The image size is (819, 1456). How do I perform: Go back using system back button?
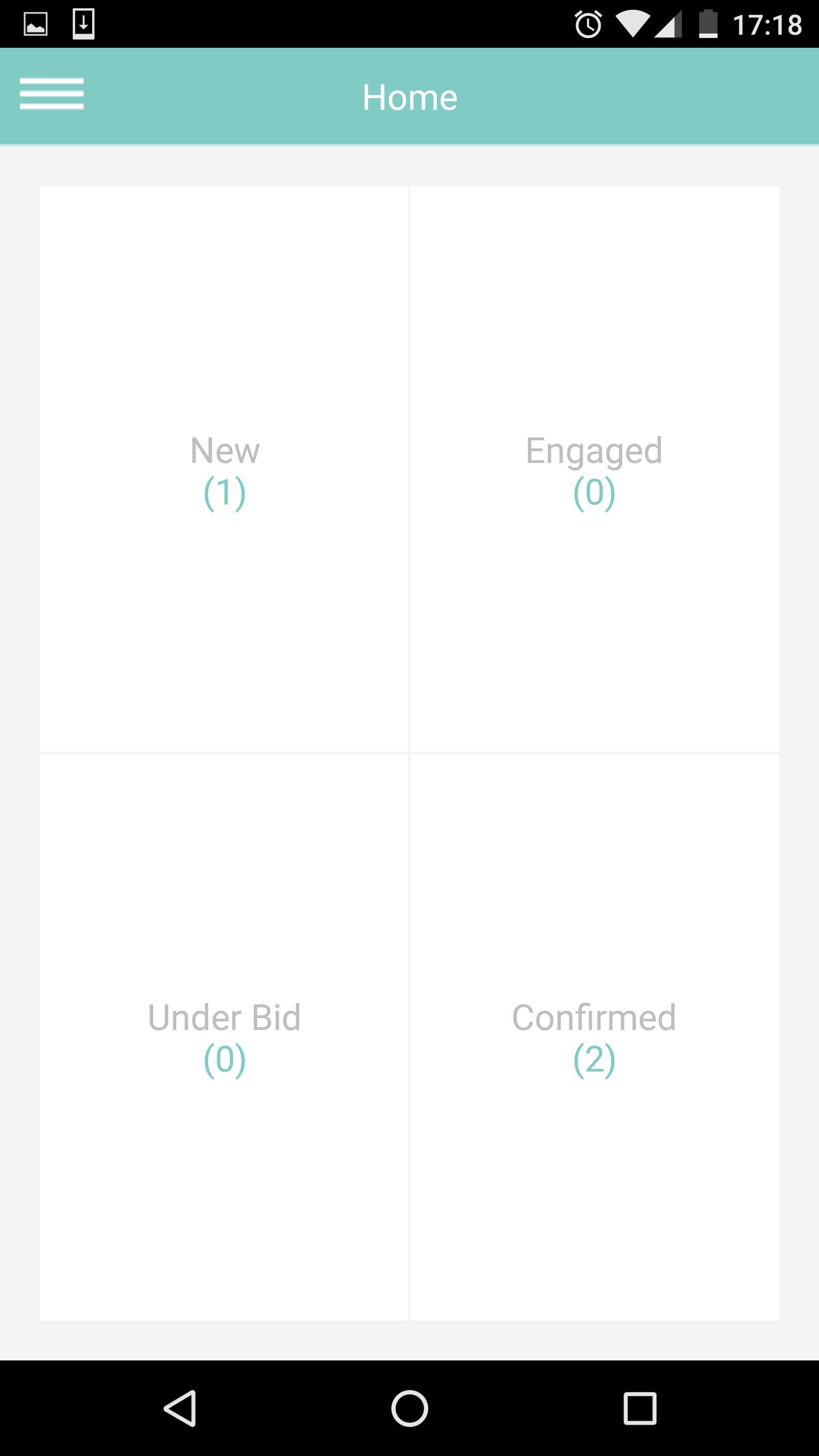(180, 1408)
